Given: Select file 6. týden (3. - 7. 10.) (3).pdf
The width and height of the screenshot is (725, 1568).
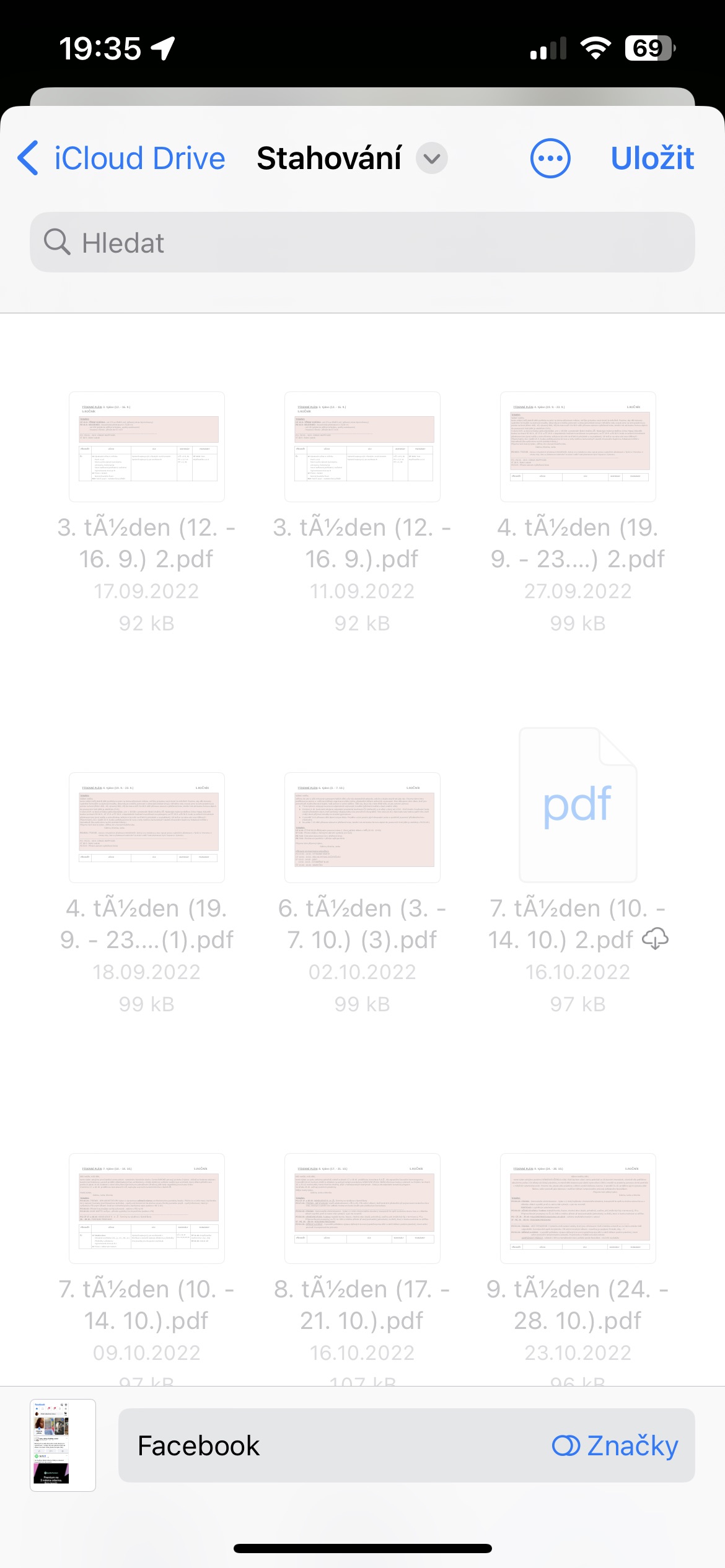Looking at the screenshot, I should pyautogui.click(x=362, y=892).
